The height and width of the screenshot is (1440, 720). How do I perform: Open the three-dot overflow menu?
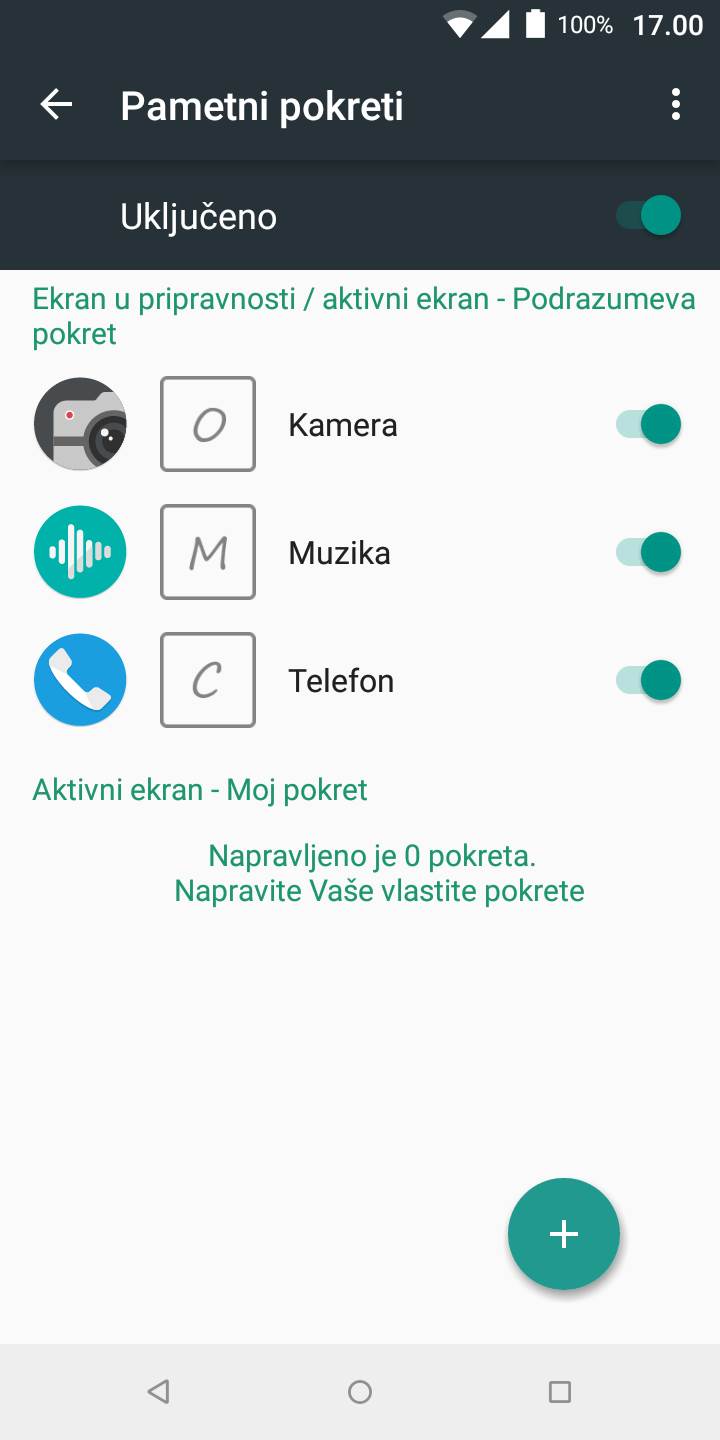click(676, 104)
